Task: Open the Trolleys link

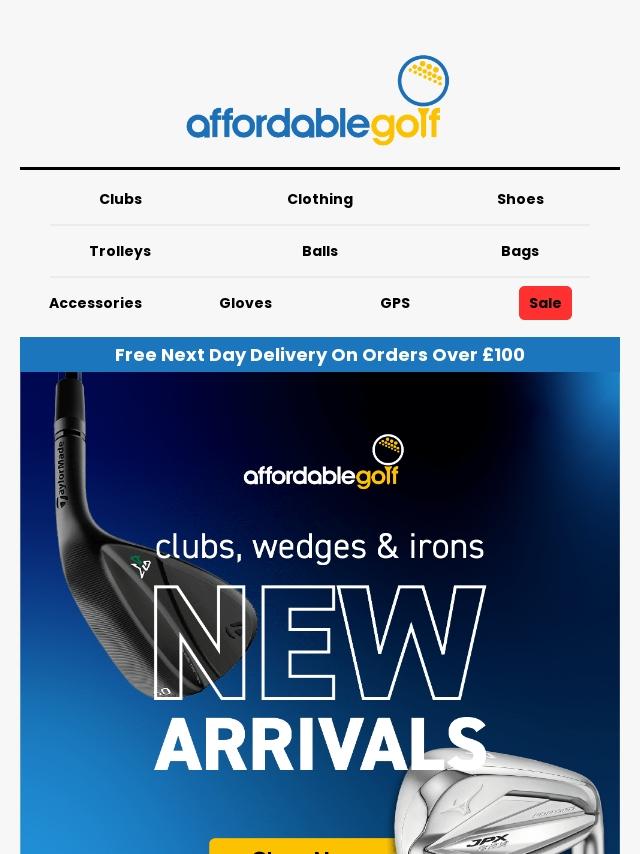Action: [120, 251]
